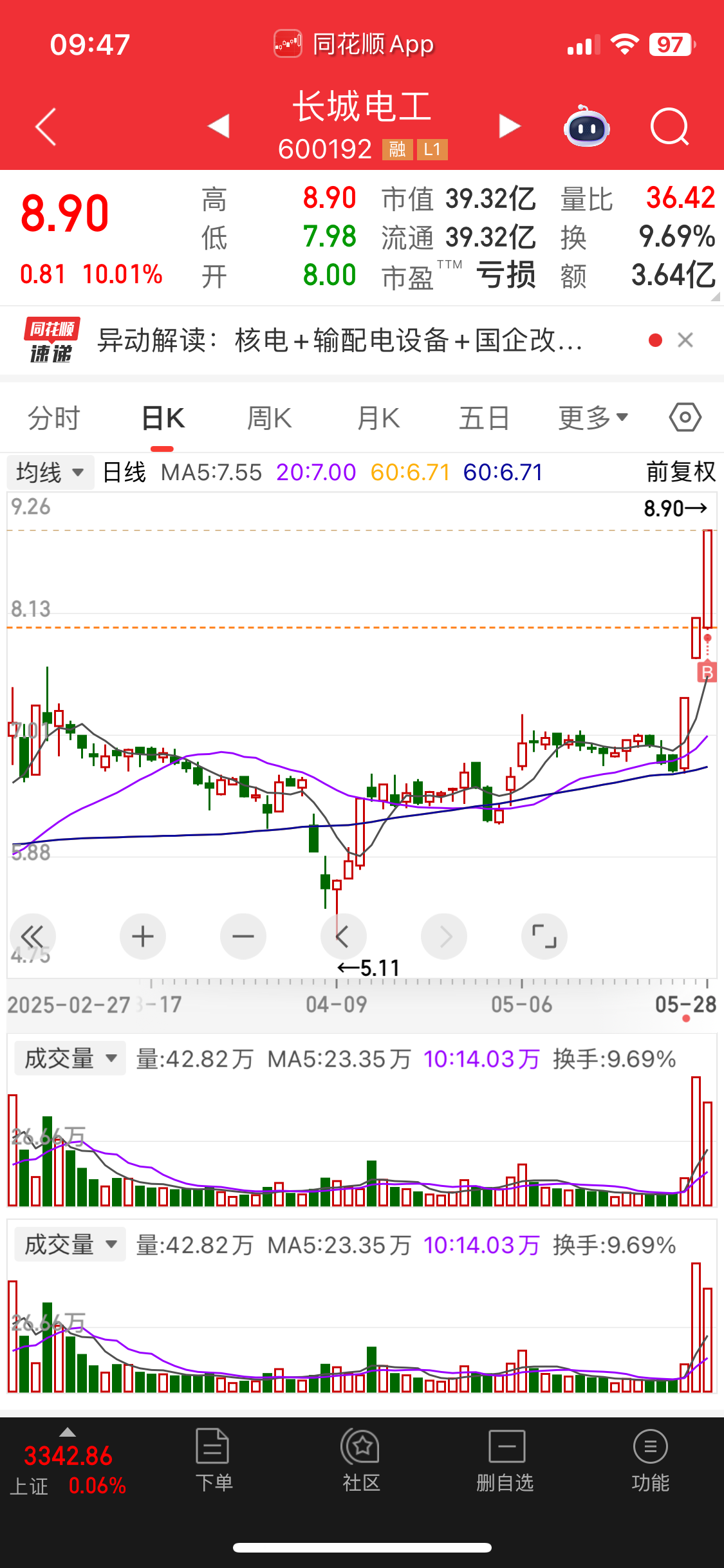Zoom in the K-line chart

[143, 937]
